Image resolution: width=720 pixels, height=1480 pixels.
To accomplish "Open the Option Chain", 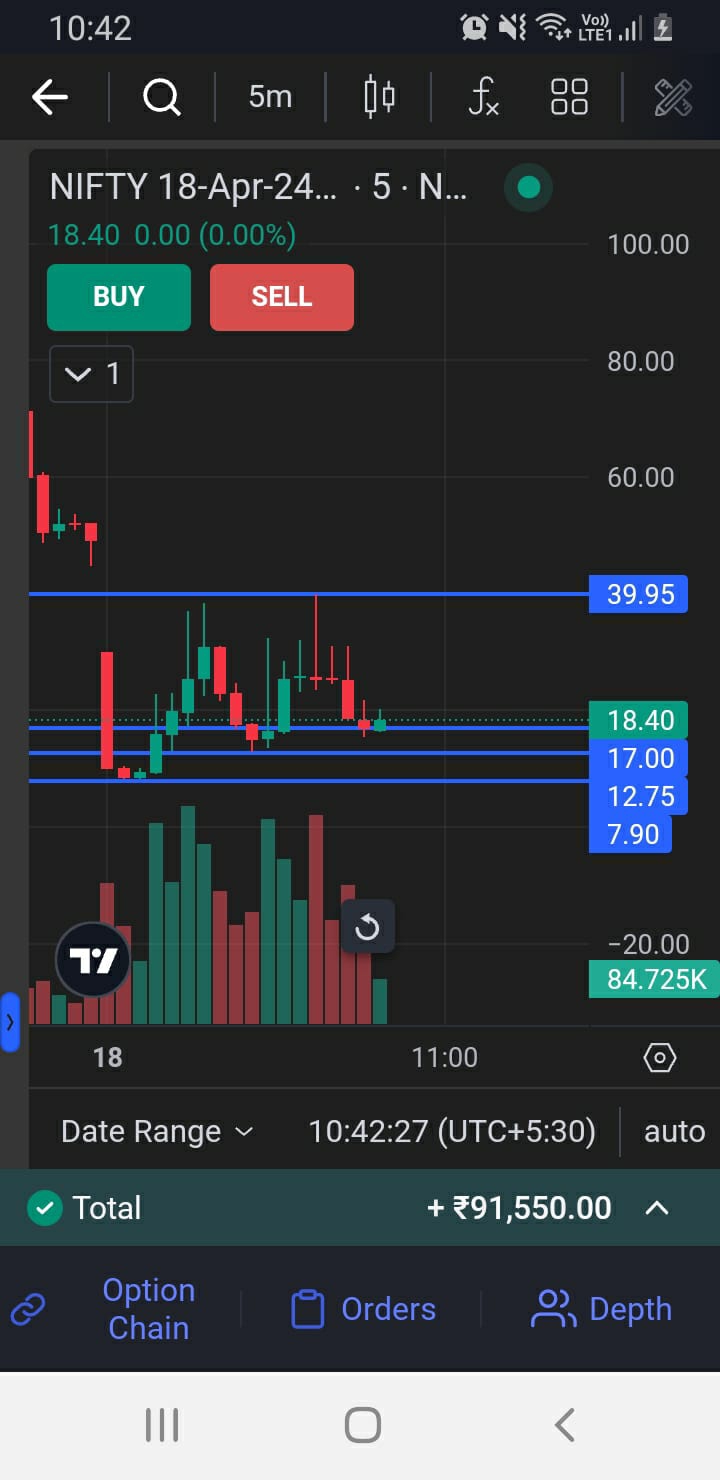I will (x=148, y=1308).
